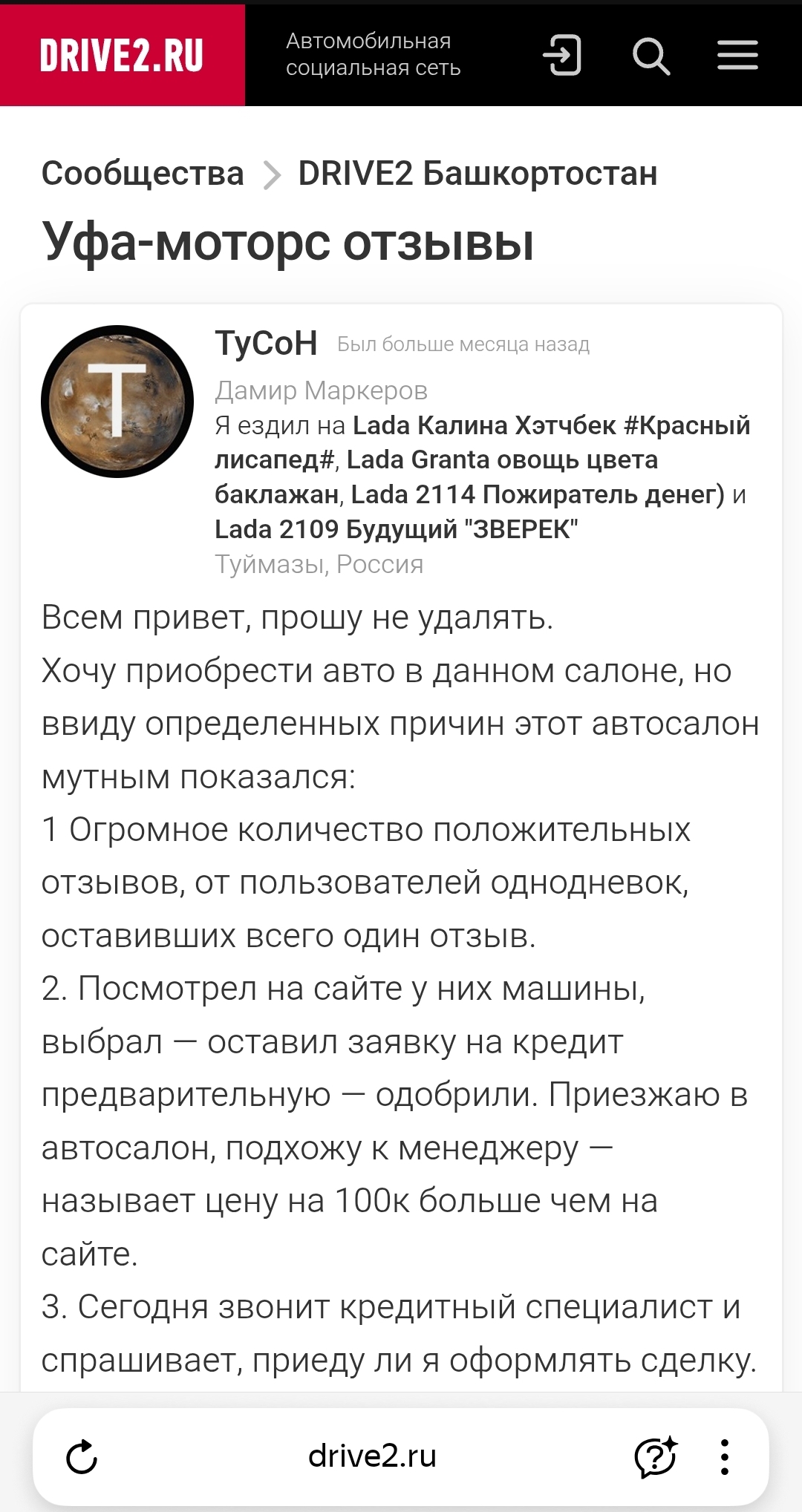Open ТуСоН's profile avatar
Image resolution: width=802 pixels, height=1512 pixels.
(x=117, y=402)
